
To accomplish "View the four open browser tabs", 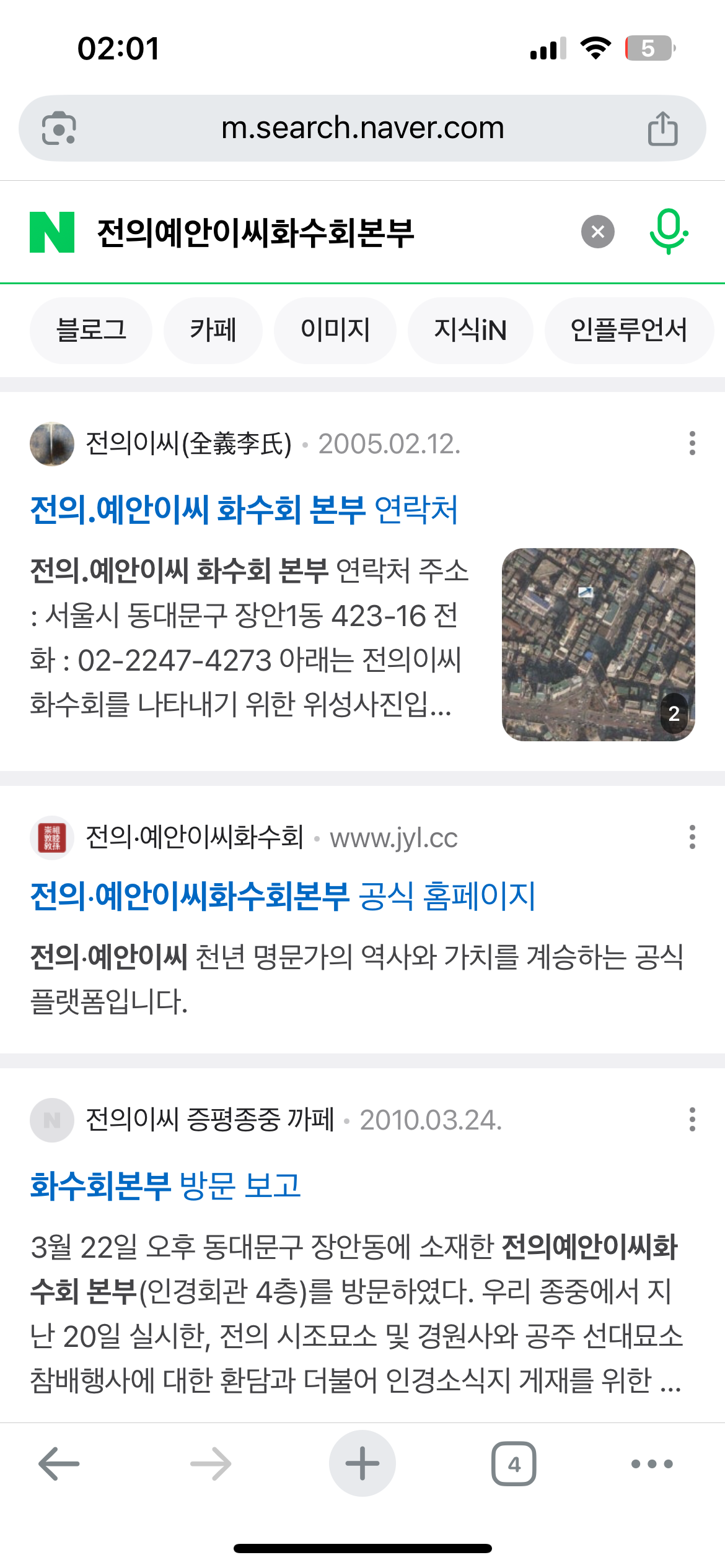I will click(514, 1463).
